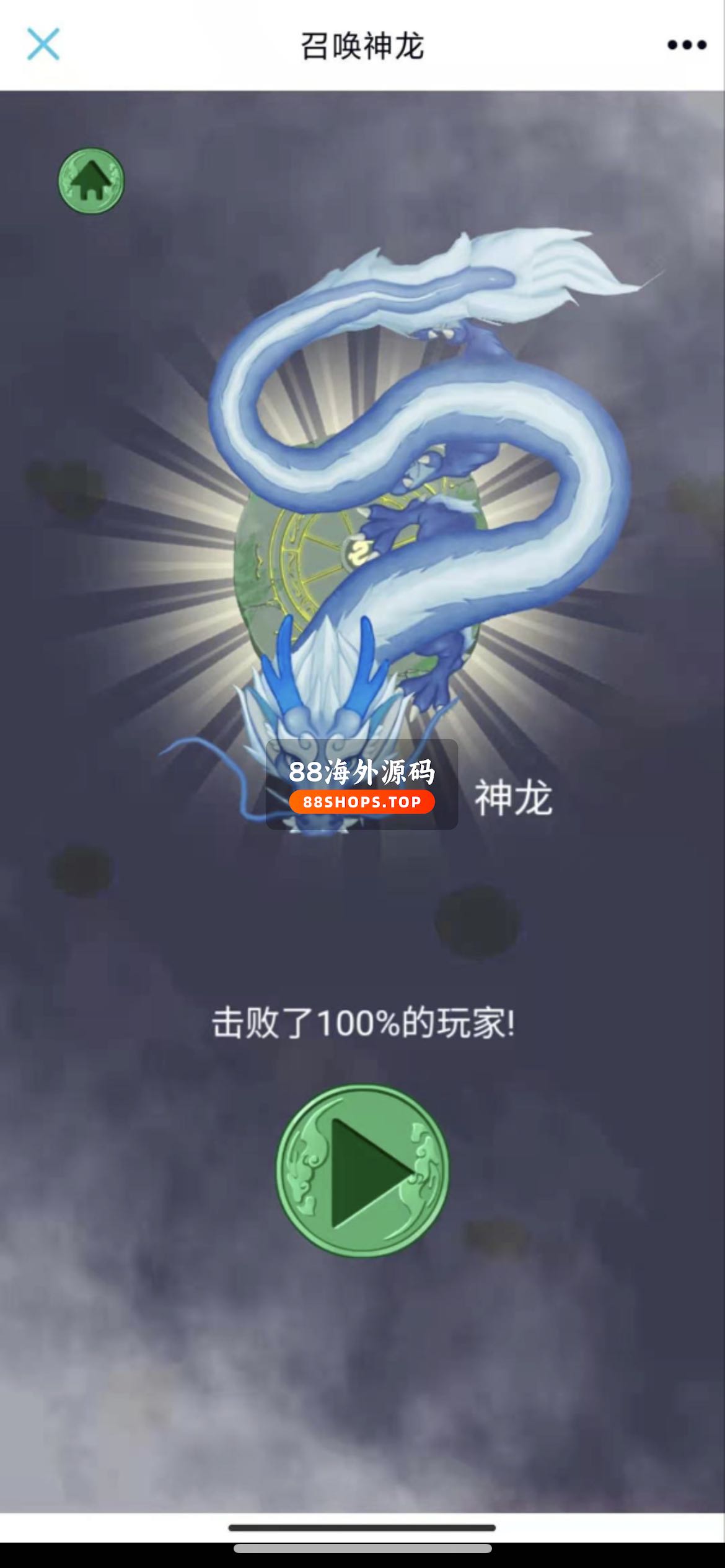
Task: Tap the green play button to continue
Action: pos(362,1170)
